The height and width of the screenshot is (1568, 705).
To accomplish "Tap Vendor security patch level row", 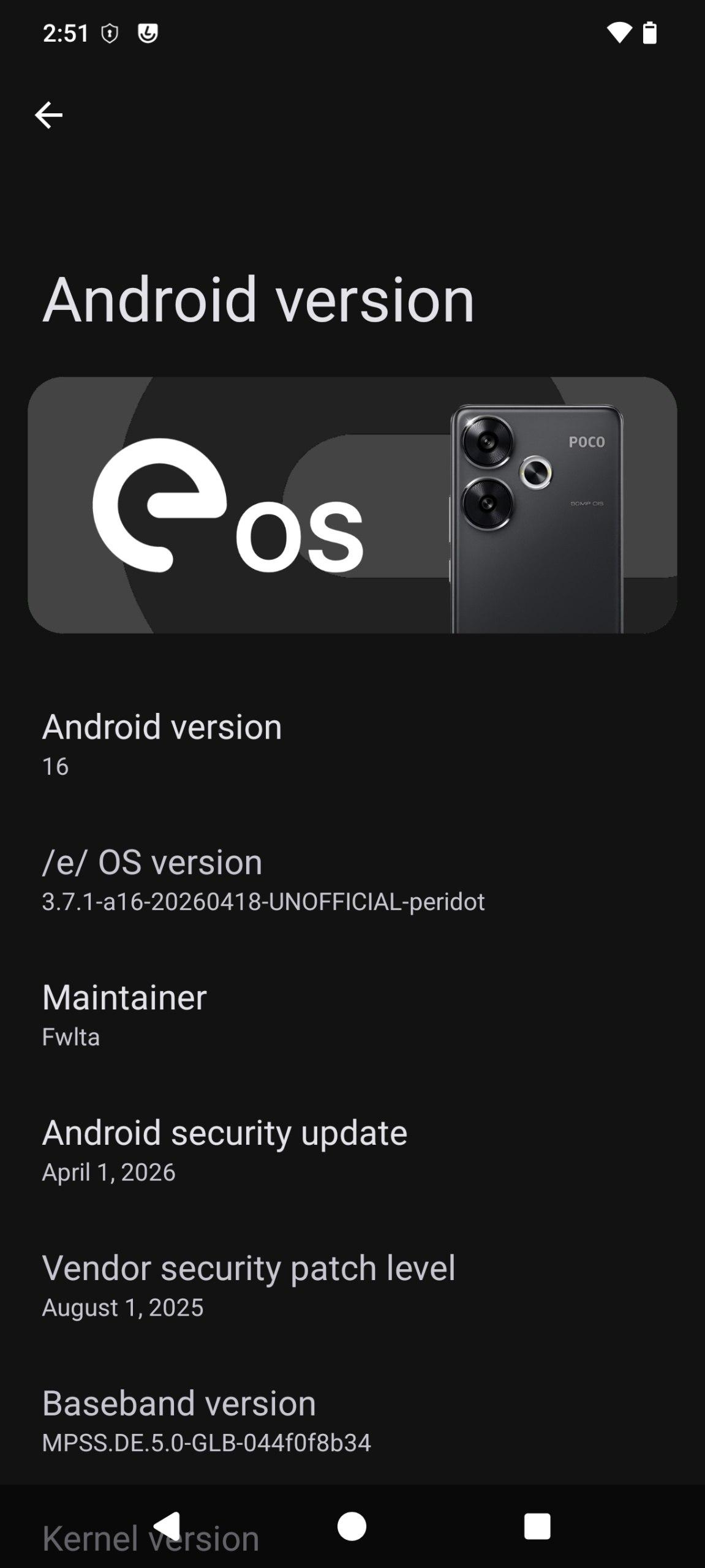I will (x=352, y=1285).
